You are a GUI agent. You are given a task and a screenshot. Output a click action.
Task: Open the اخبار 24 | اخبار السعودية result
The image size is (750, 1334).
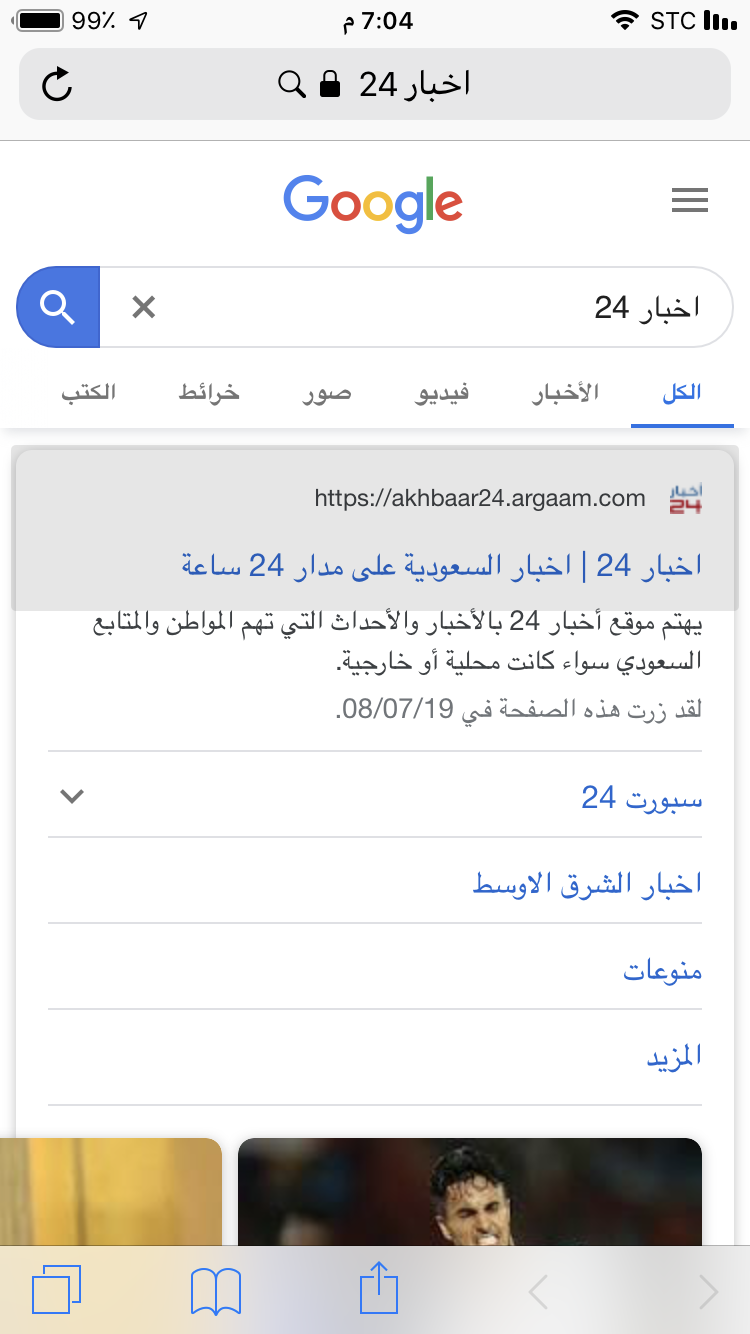pyautogui.click(x=441, y=566)
